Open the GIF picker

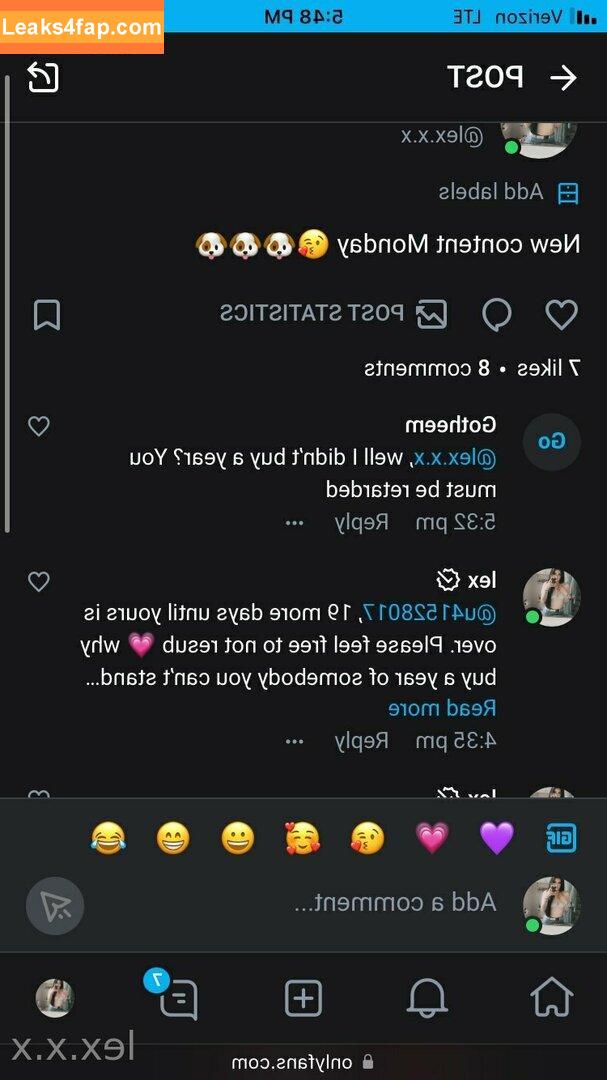(562, 838)
